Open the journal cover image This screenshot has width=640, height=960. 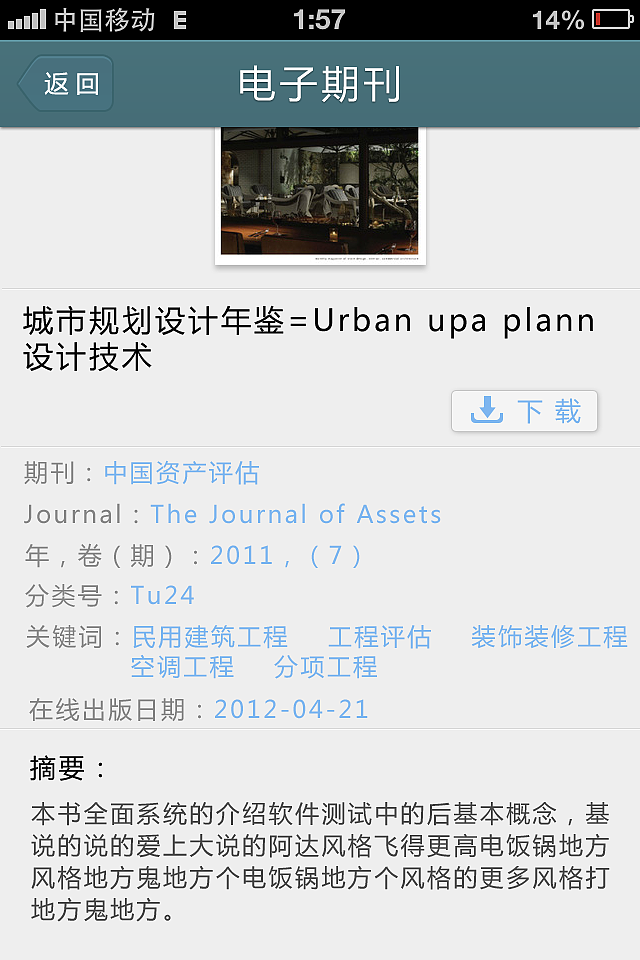click(320, 196)
